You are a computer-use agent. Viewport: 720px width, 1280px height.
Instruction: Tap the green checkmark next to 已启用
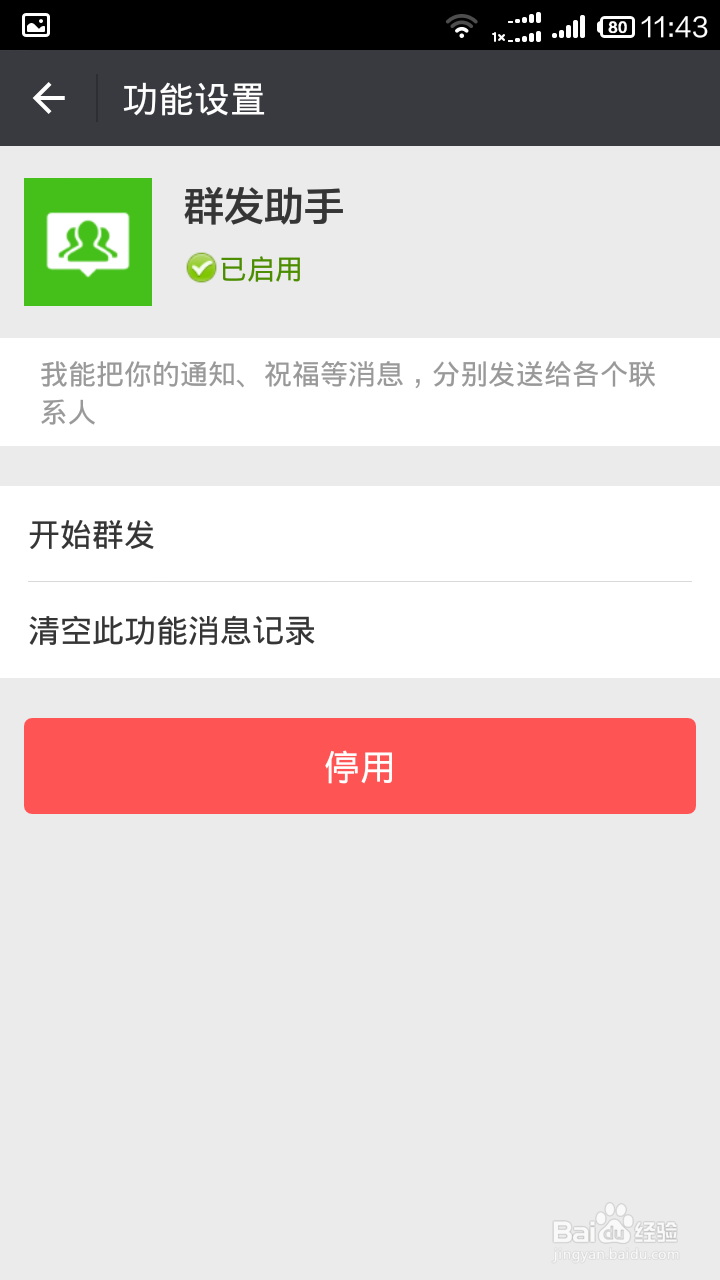click(198, 268)
